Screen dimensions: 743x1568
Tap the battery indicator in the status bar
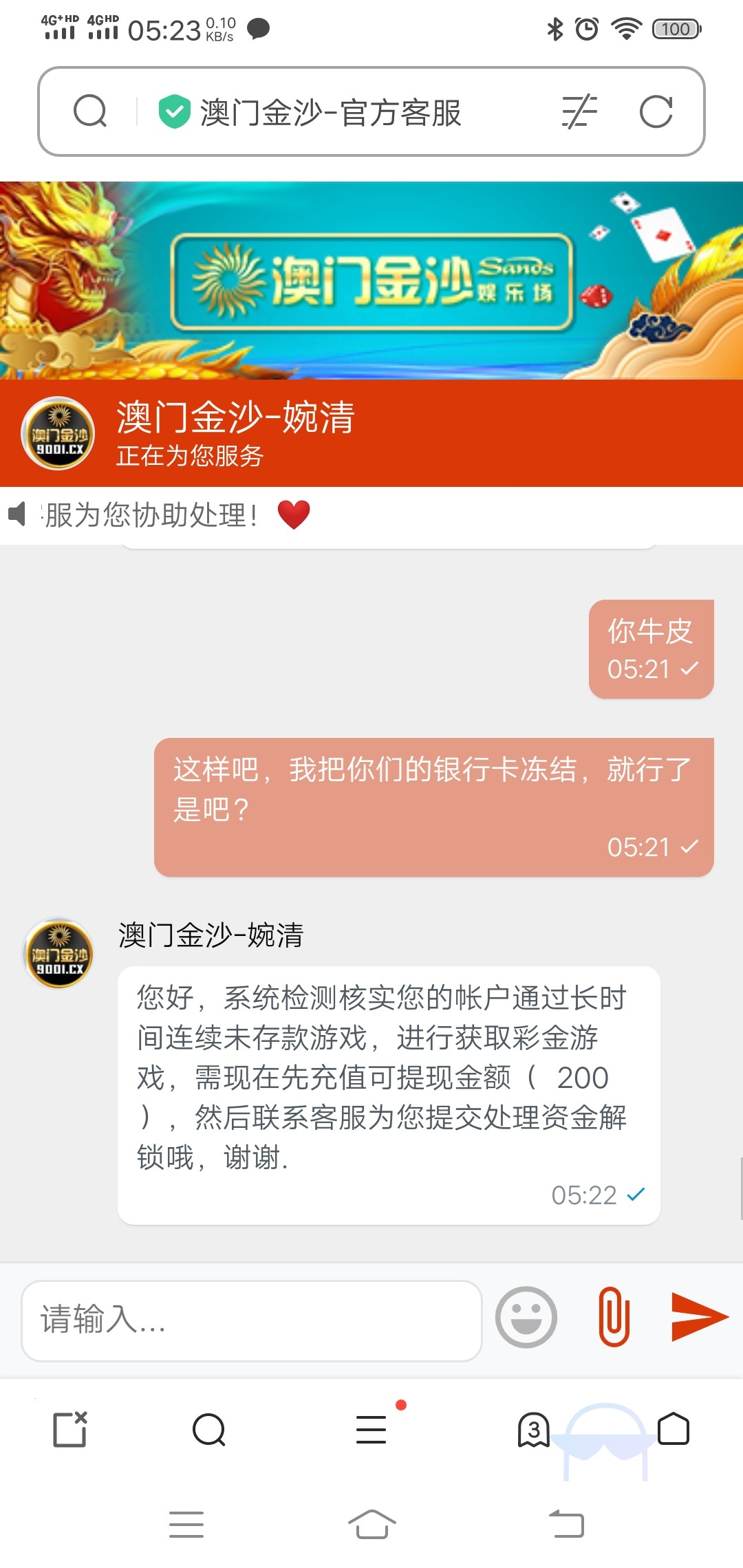pyautogui.click(x=675, y=29)
